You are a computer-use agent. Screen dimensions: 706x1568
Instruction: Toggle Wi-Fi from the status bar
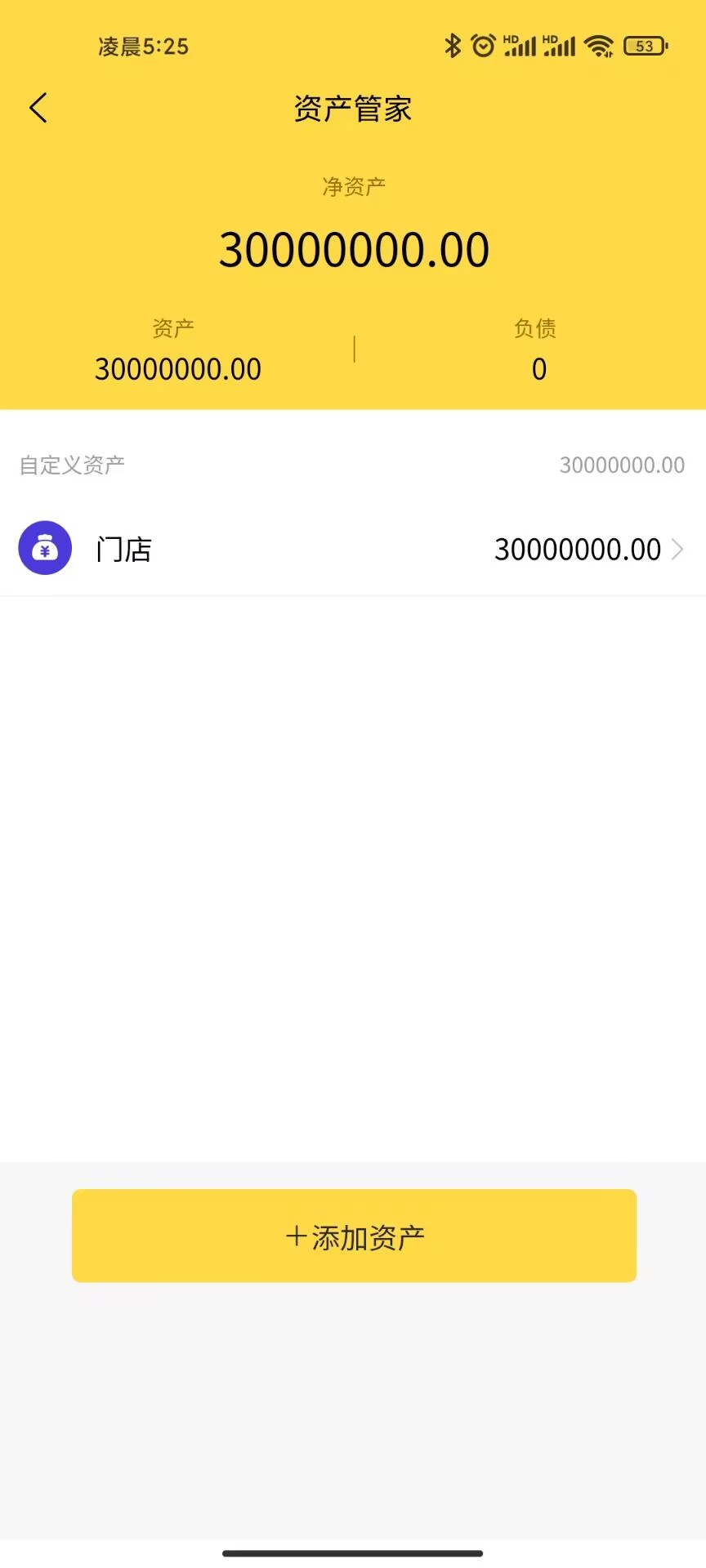(x=601, y=46)
